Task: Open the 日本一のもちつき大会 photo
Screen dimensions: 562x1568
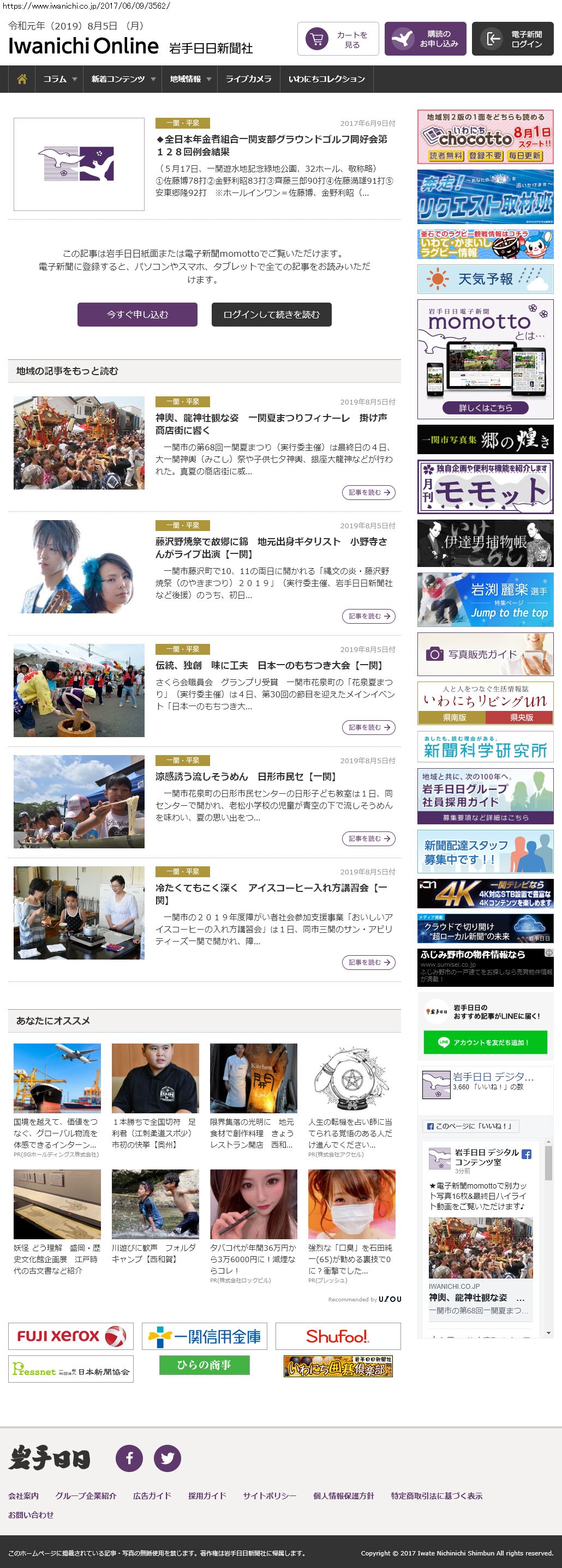Action: (79, 690)
